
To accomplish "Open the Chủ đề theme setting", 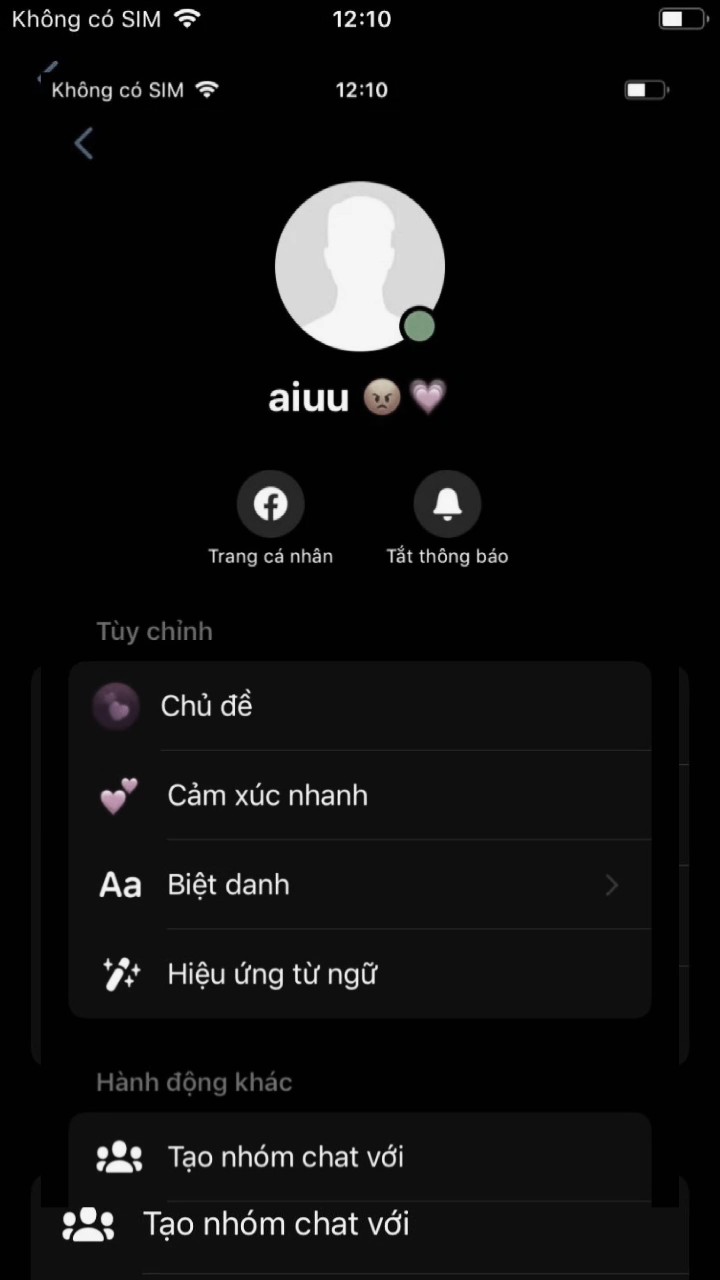I will tap(360, 706).
